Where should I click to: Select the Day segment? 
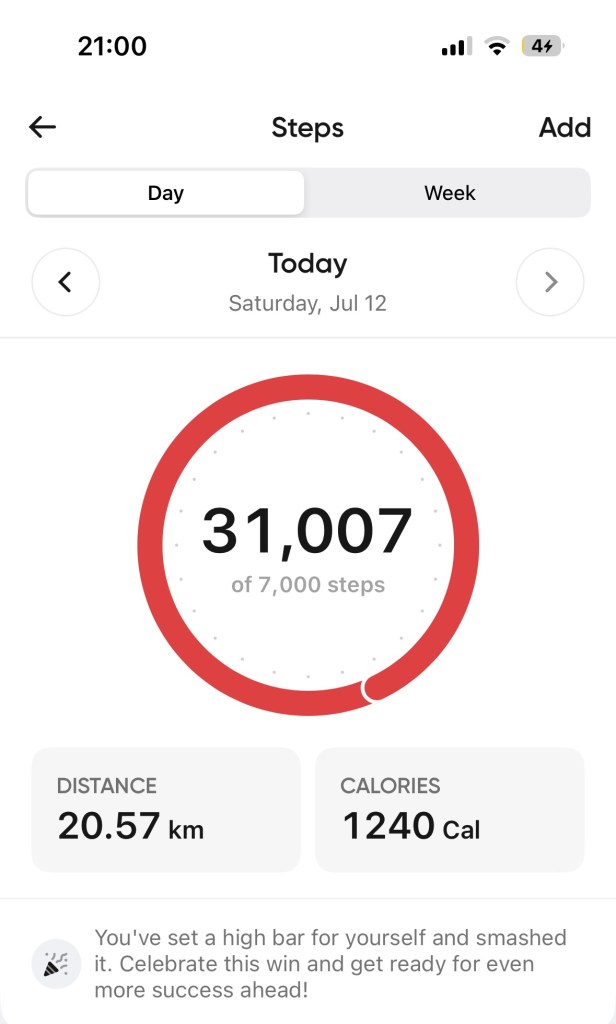(166, 193)
